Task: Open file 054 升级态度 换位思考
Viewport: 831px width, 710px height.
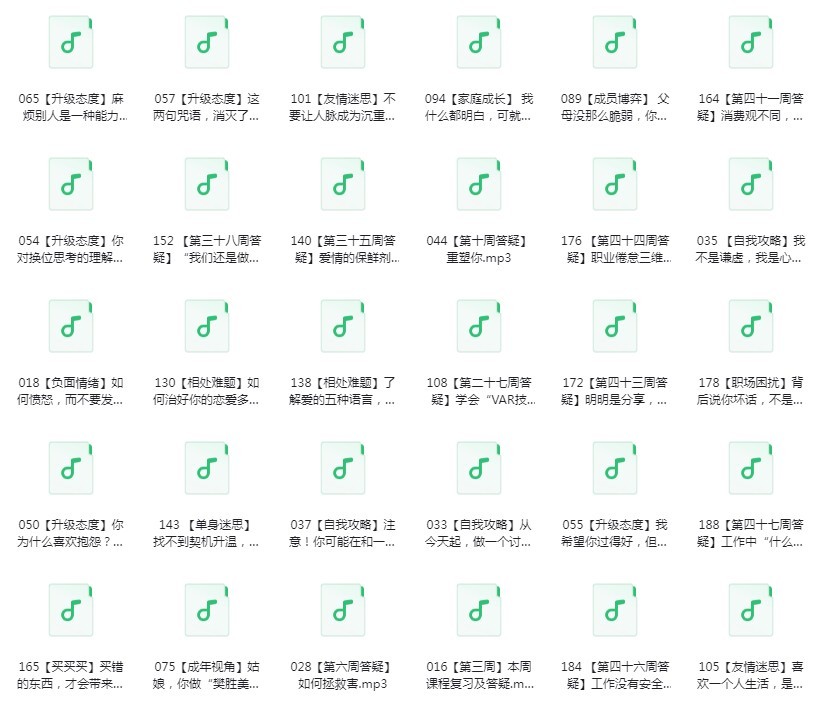Action: [72, 185]
